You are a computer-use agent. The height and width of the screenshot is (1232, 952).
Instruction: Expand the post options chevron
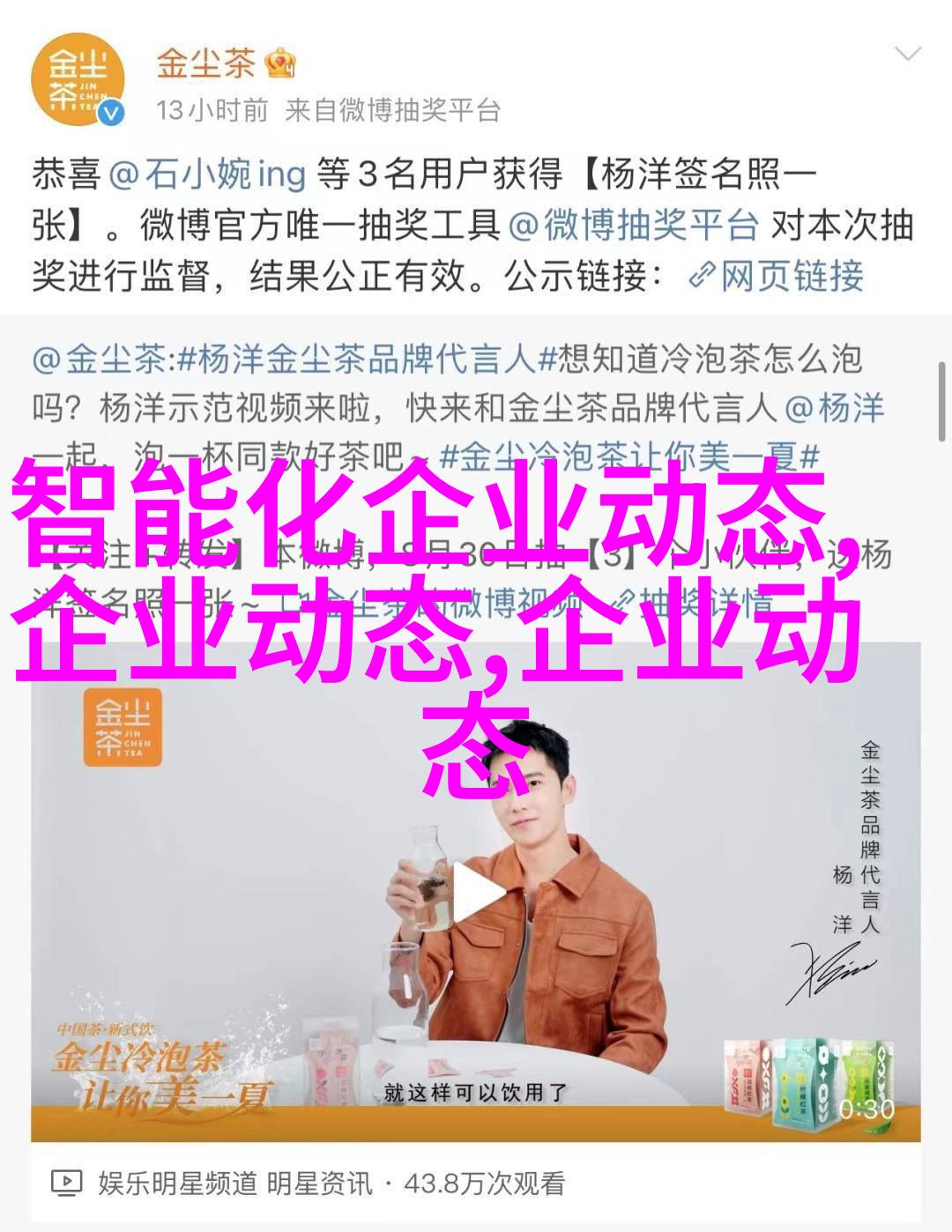click(x=907, y=54)
